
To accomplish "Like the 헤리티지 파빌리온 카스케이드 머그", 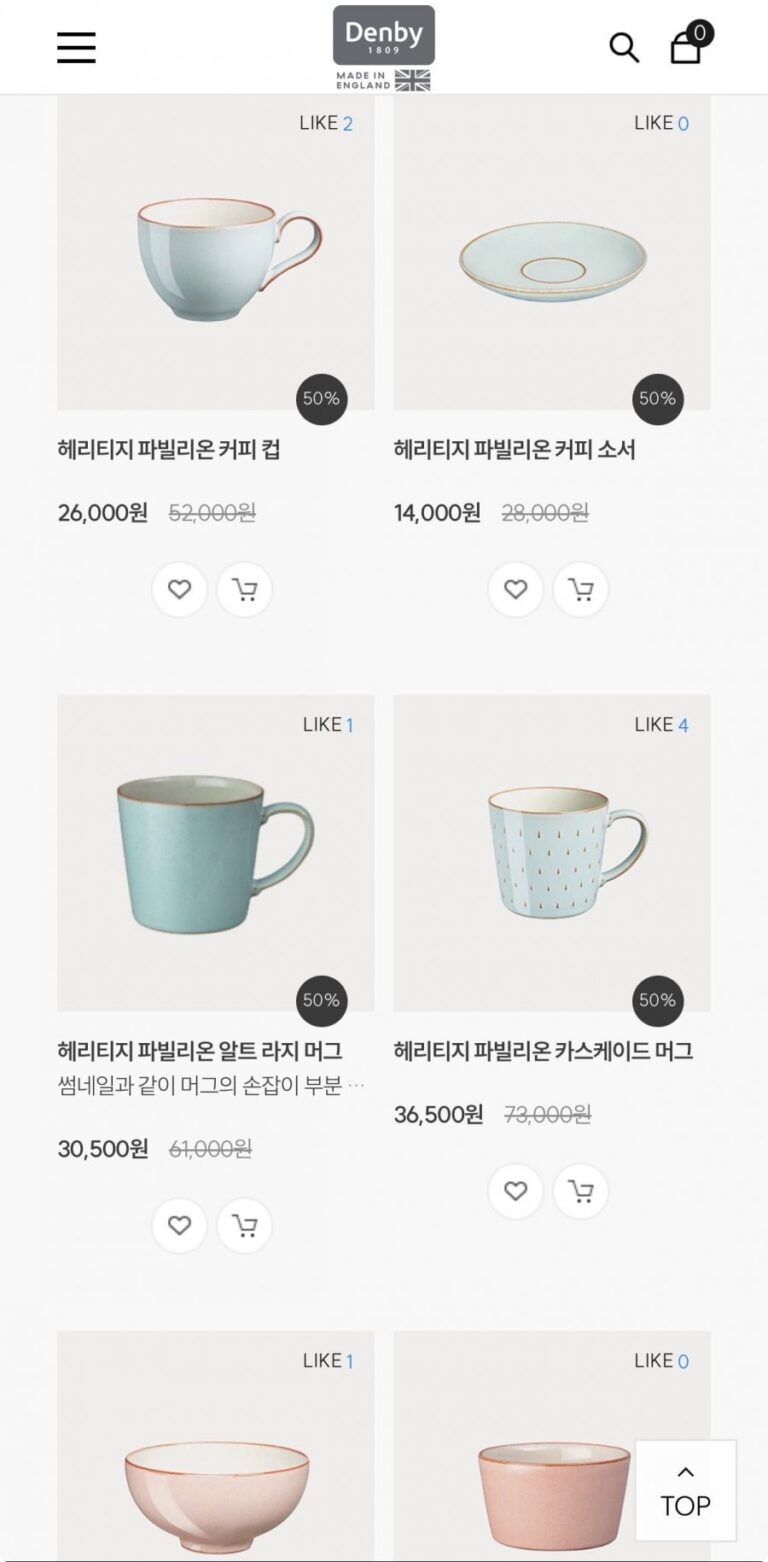I will click(515, 1191).
